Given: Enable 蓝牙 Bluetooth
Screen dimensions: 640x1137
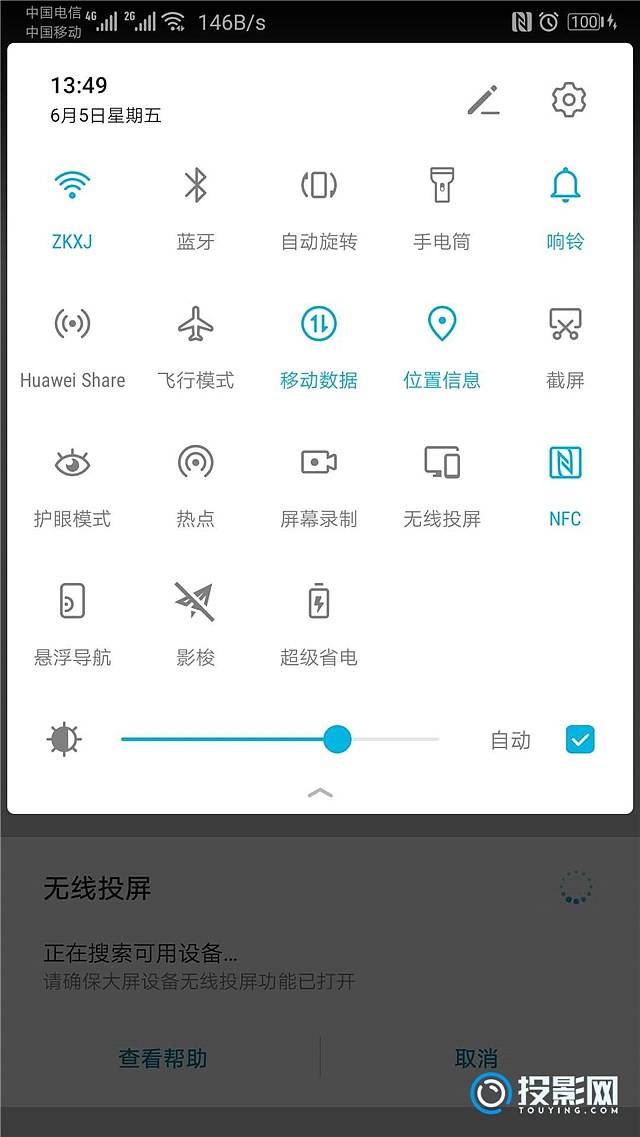Looking at the screenshot, I should coord(195,186).
